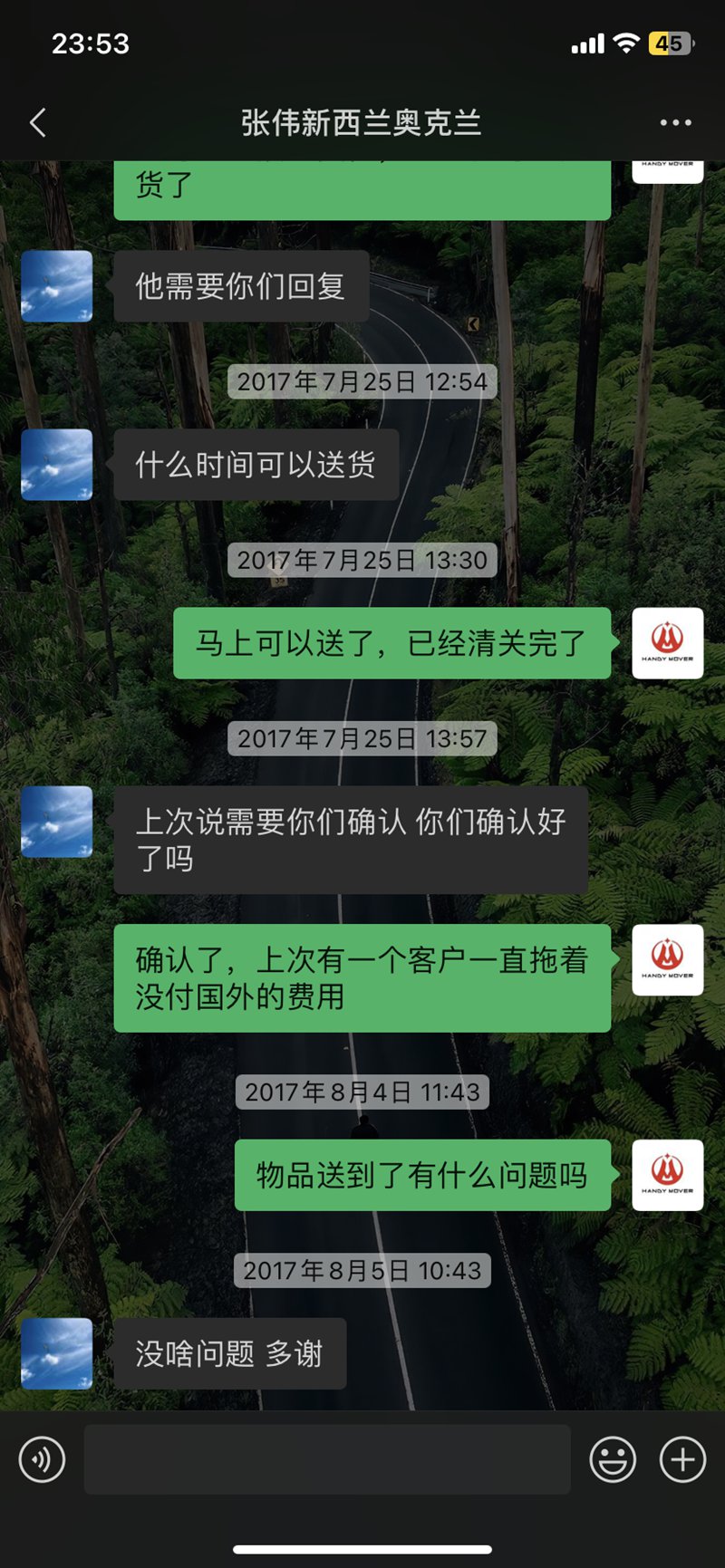Go back to the chat list
This screenshot has width=725, height=1568.
(x=38, y=122)
